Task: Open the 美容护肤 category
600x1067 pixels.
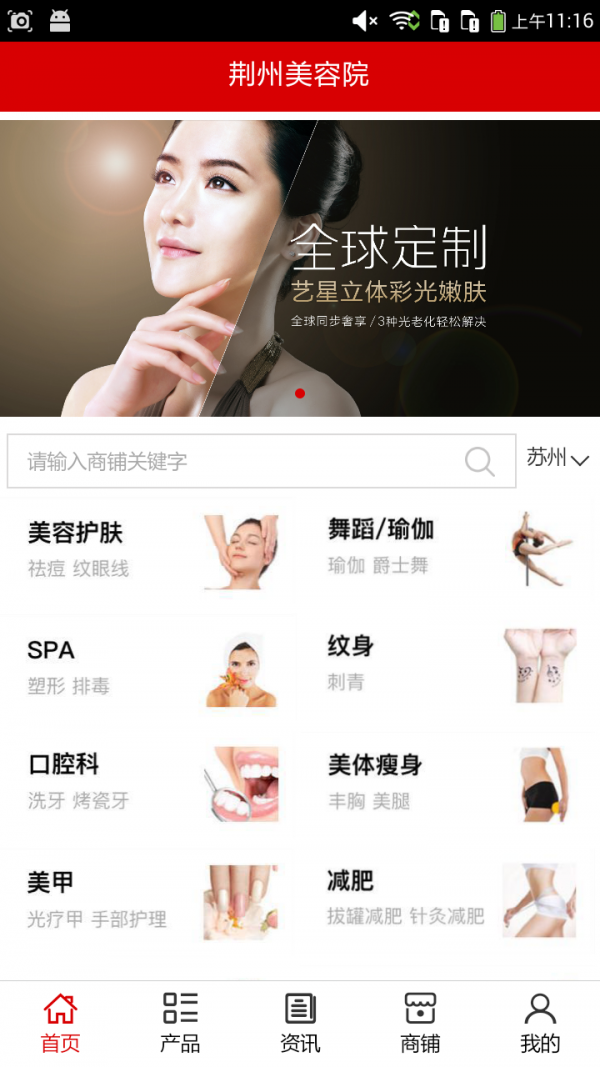Action: click(150, 550)
